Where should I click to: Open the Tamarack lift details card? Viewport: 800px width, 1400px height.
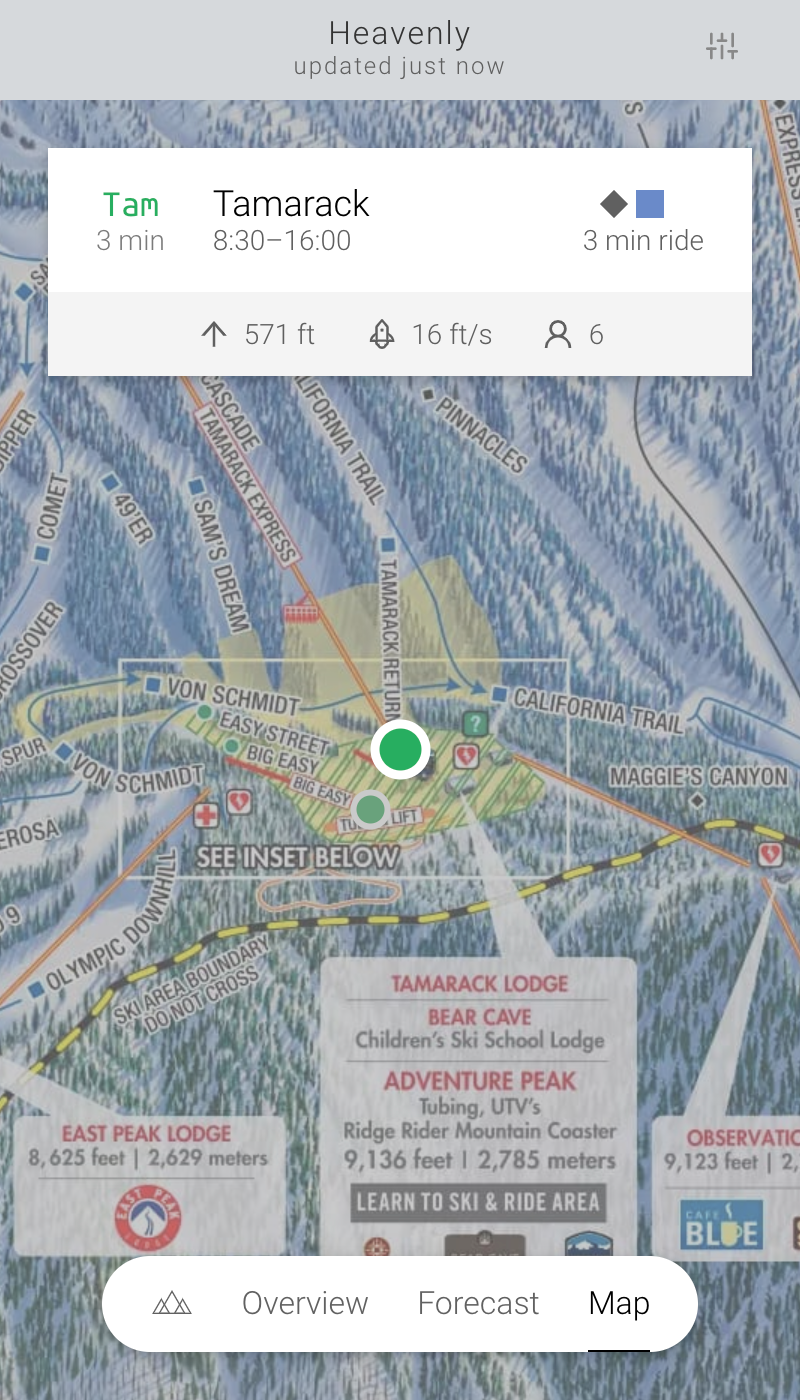coord(400,222)
